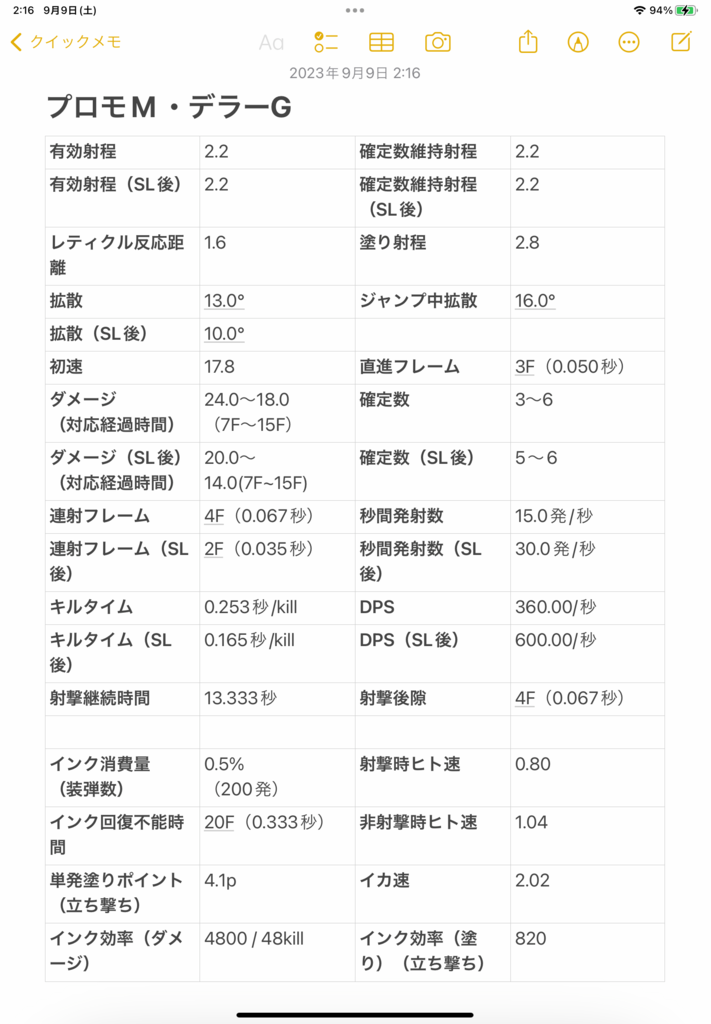The width and height of the screenshot is (711, 1024).
Task: Share this note
Action: point(528,42)
